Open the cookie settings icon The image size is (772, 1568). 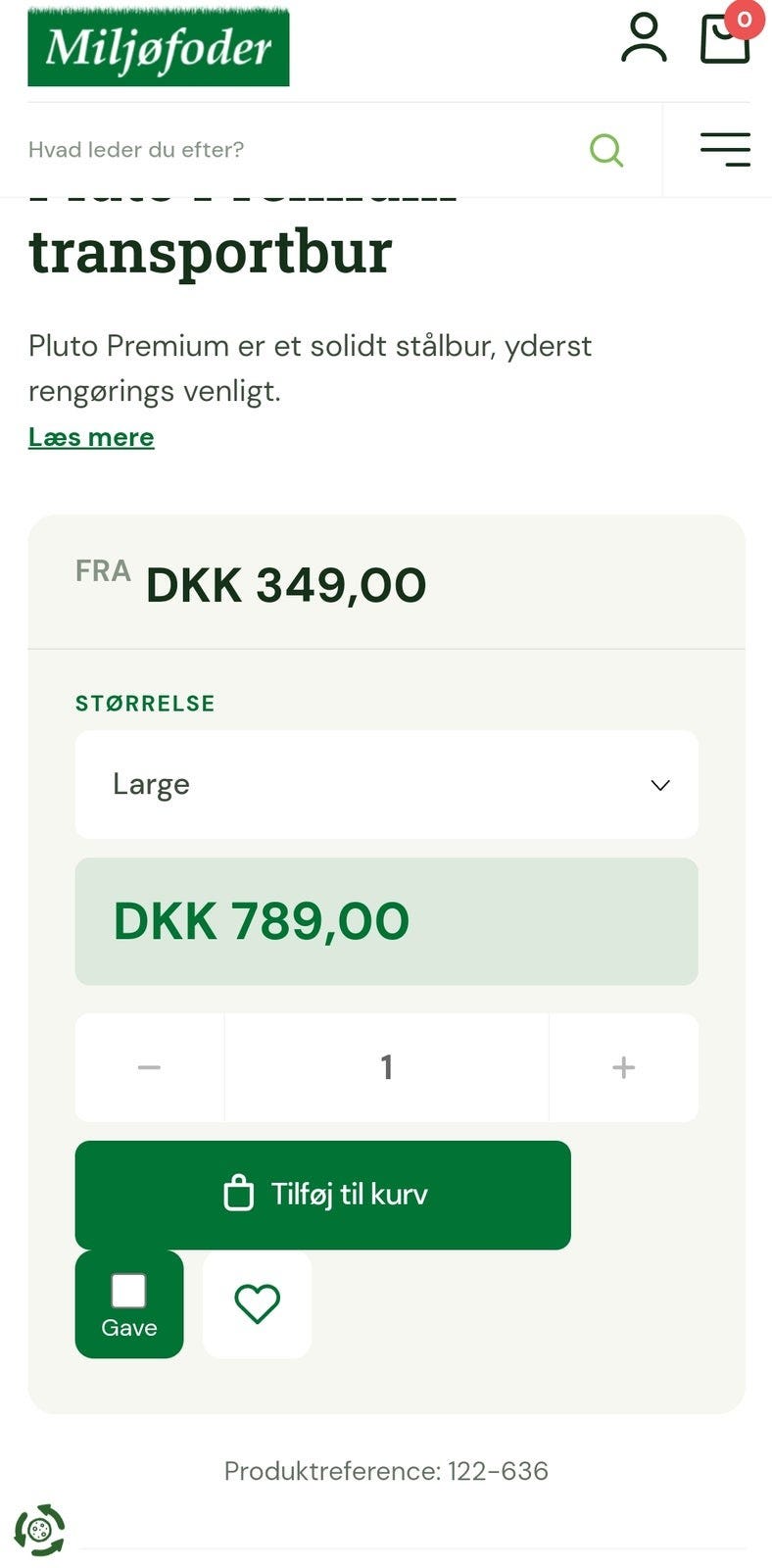point(39,1530)
